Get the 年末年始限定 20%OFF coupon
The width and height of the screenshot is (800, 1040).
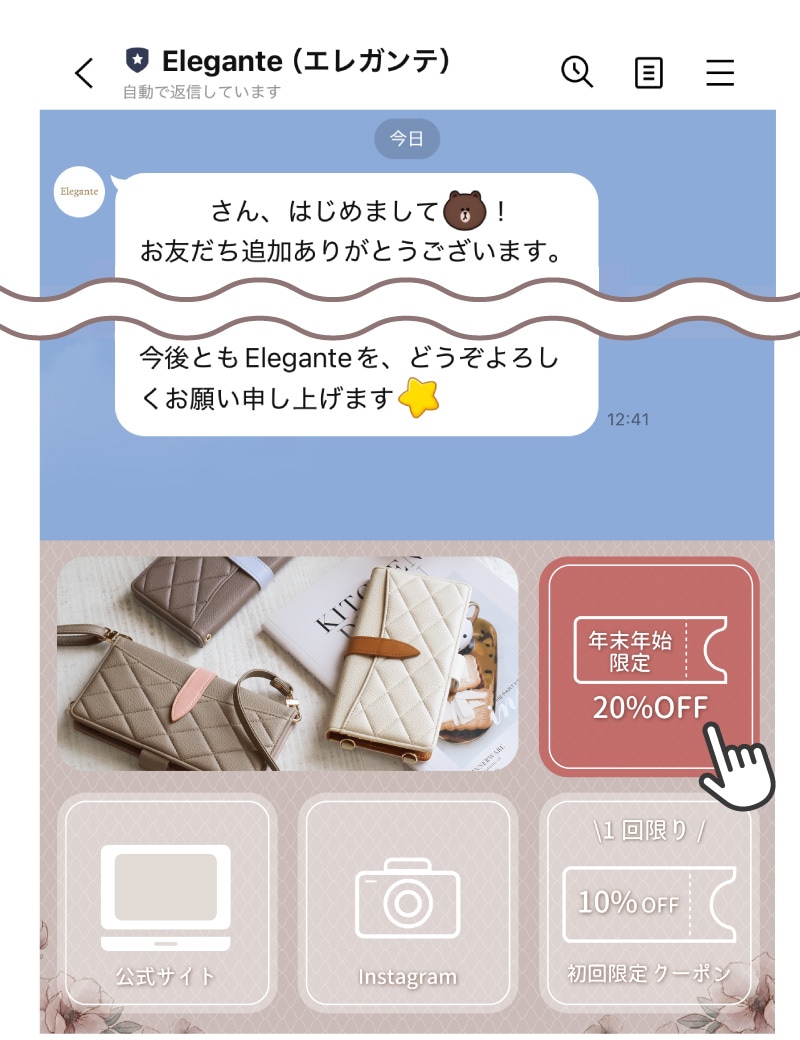click(x=649, y=667)
